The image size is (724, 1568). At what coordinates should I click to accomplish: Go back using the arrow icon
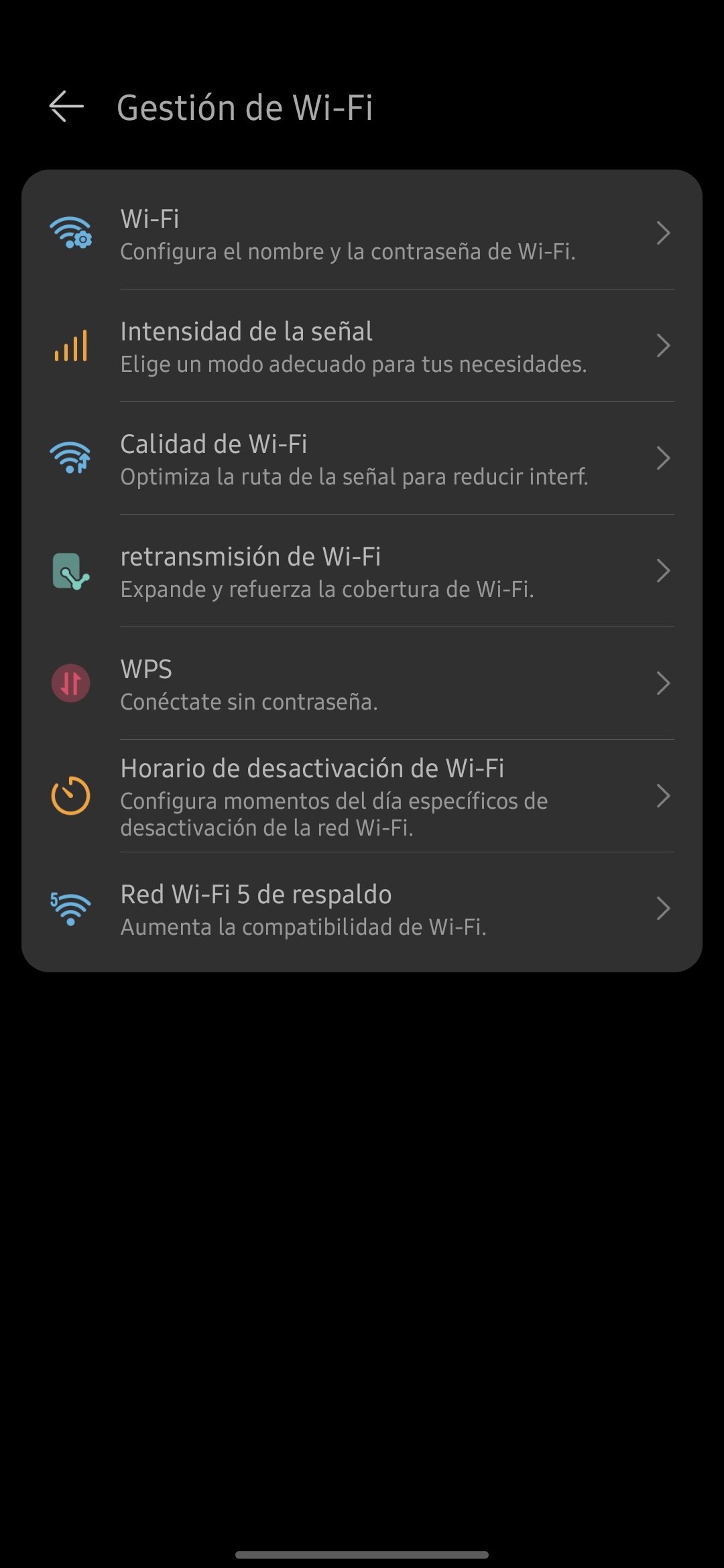66,107
